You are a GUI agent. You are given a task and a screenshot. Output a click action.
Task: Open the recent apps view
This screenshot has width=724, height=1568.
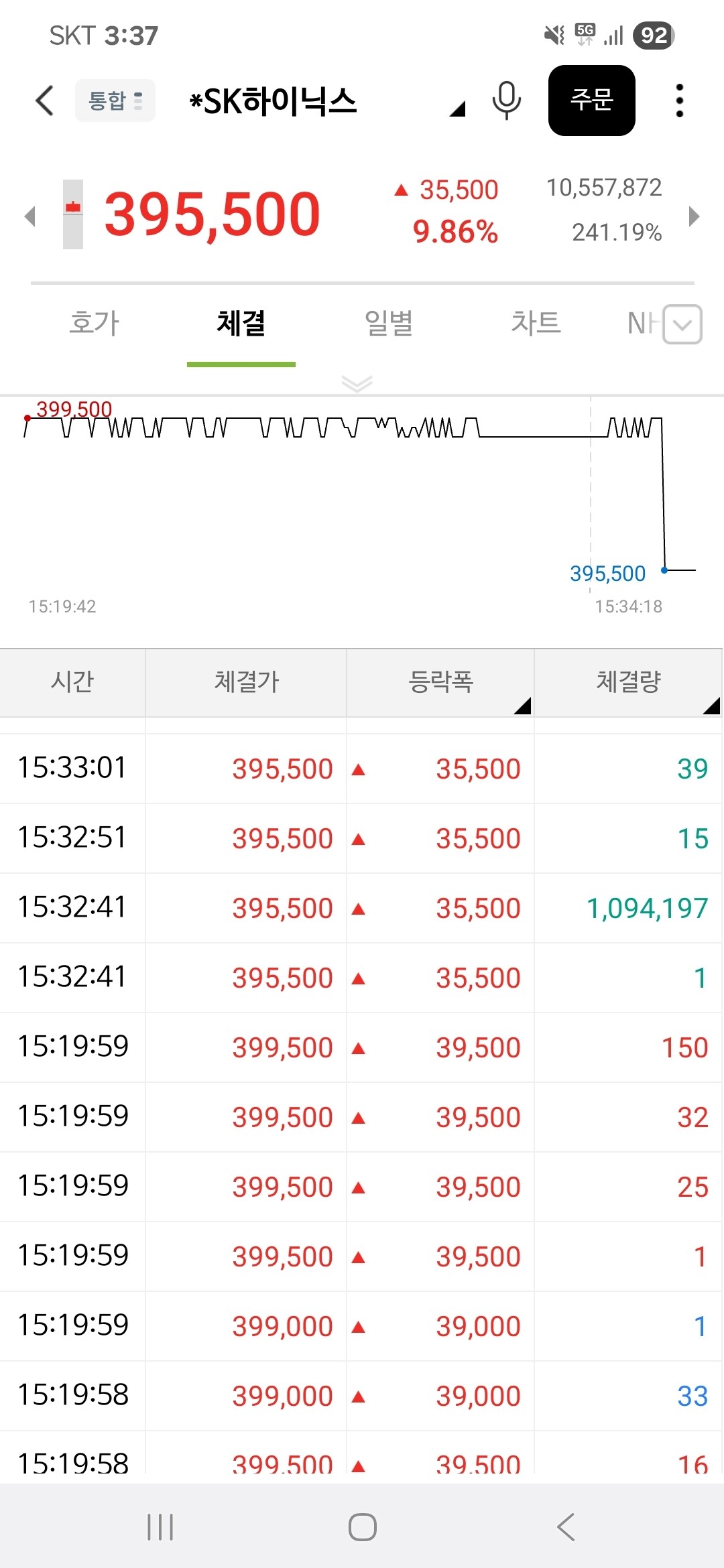coord(160,1527)
